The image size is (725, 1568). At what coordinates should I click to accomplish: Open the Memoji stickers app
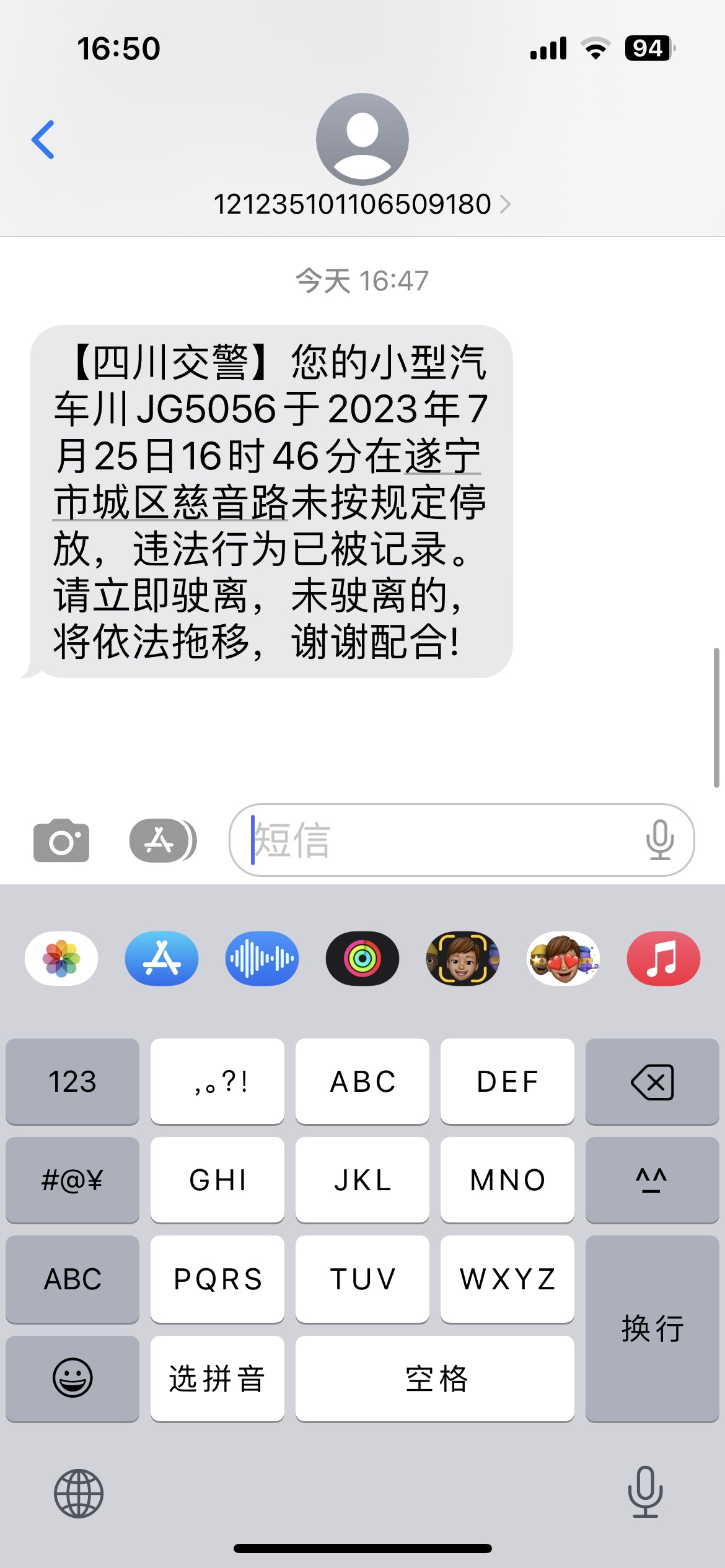click(x=563, y=959)
